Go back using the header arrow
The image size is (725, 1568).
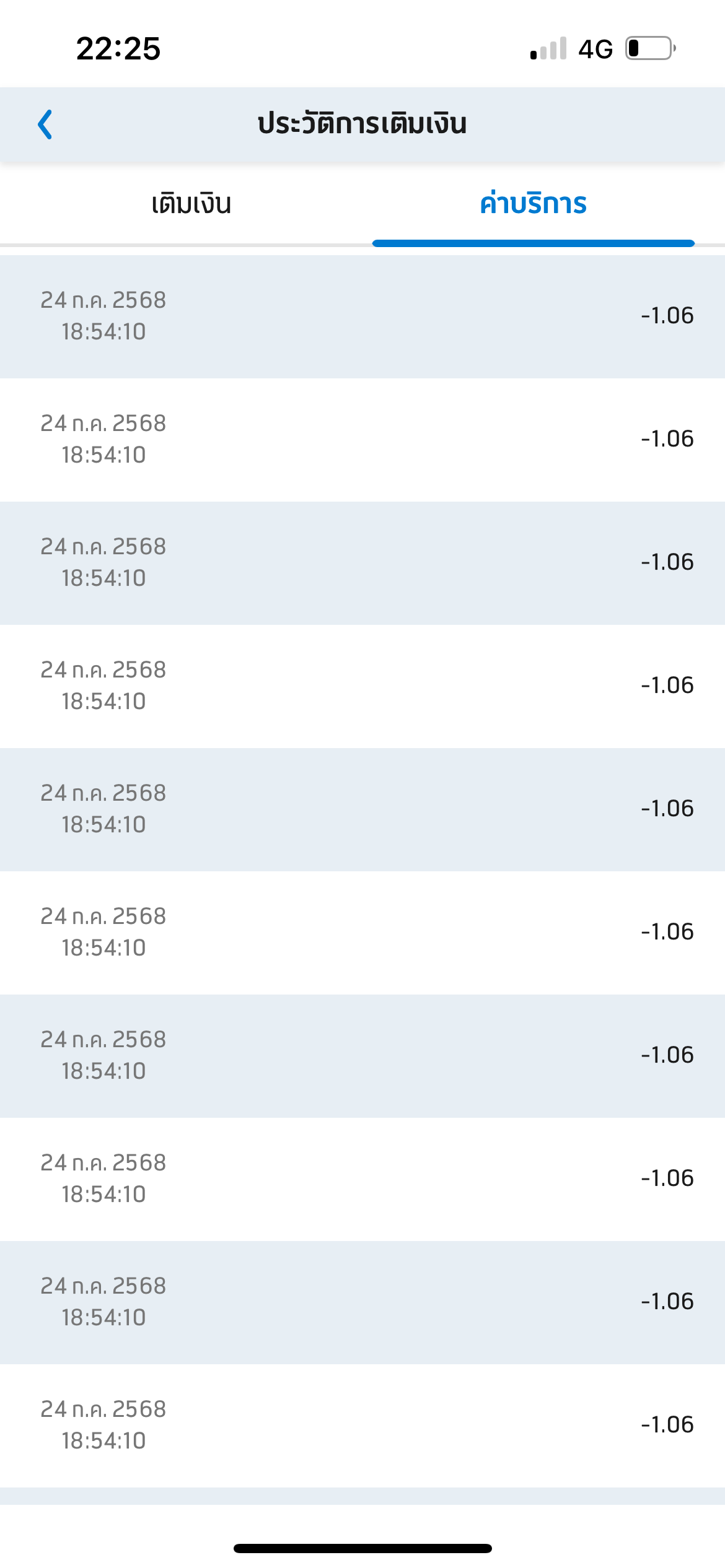click(45, 124)
